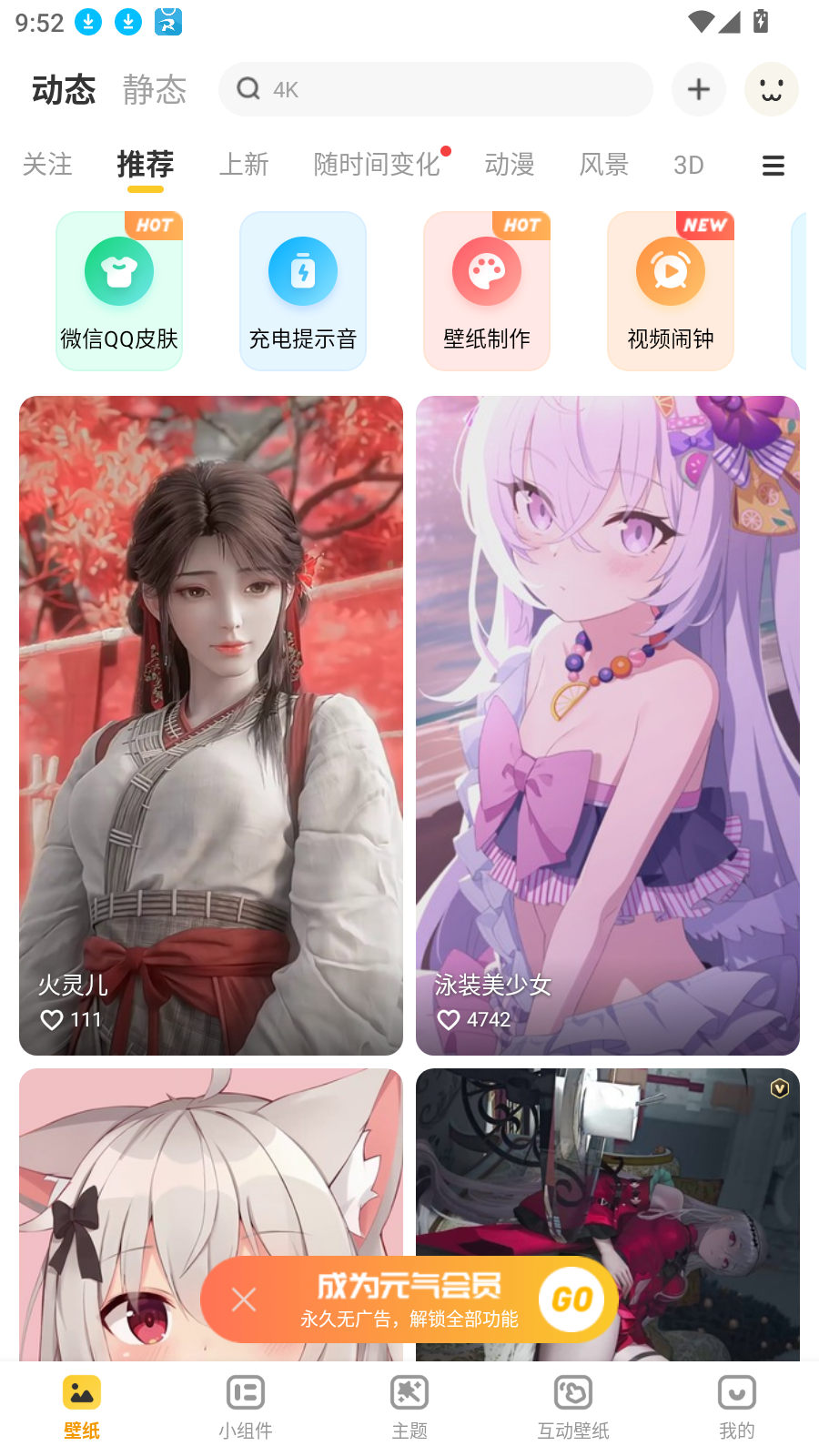Switch to the 小组件 bottom tab
819x1456 pixels.
[x=246, y=1406]
